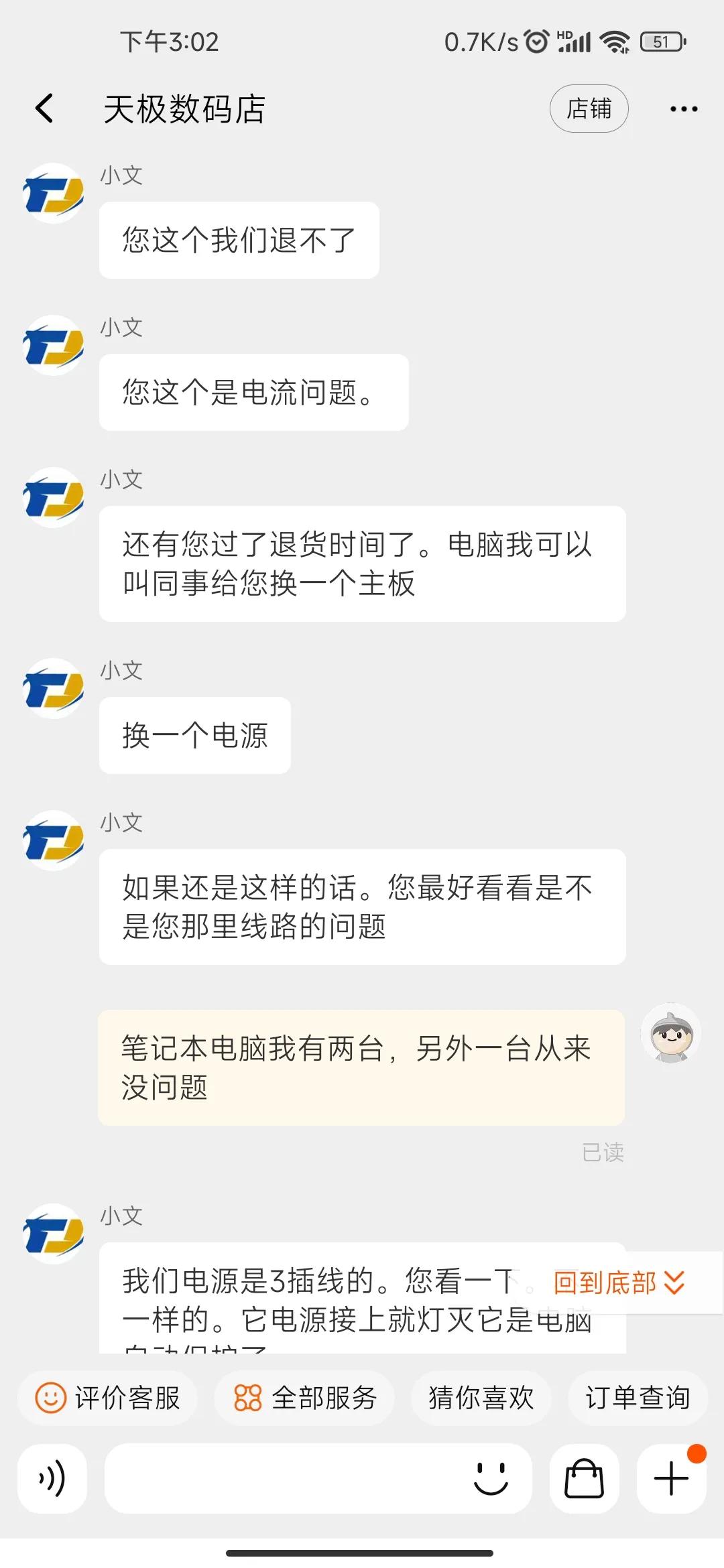This screenshot has width=724, height=1568.
Task: Tap the voice input icon beside the message box
Action: (x=53, y=1481)
